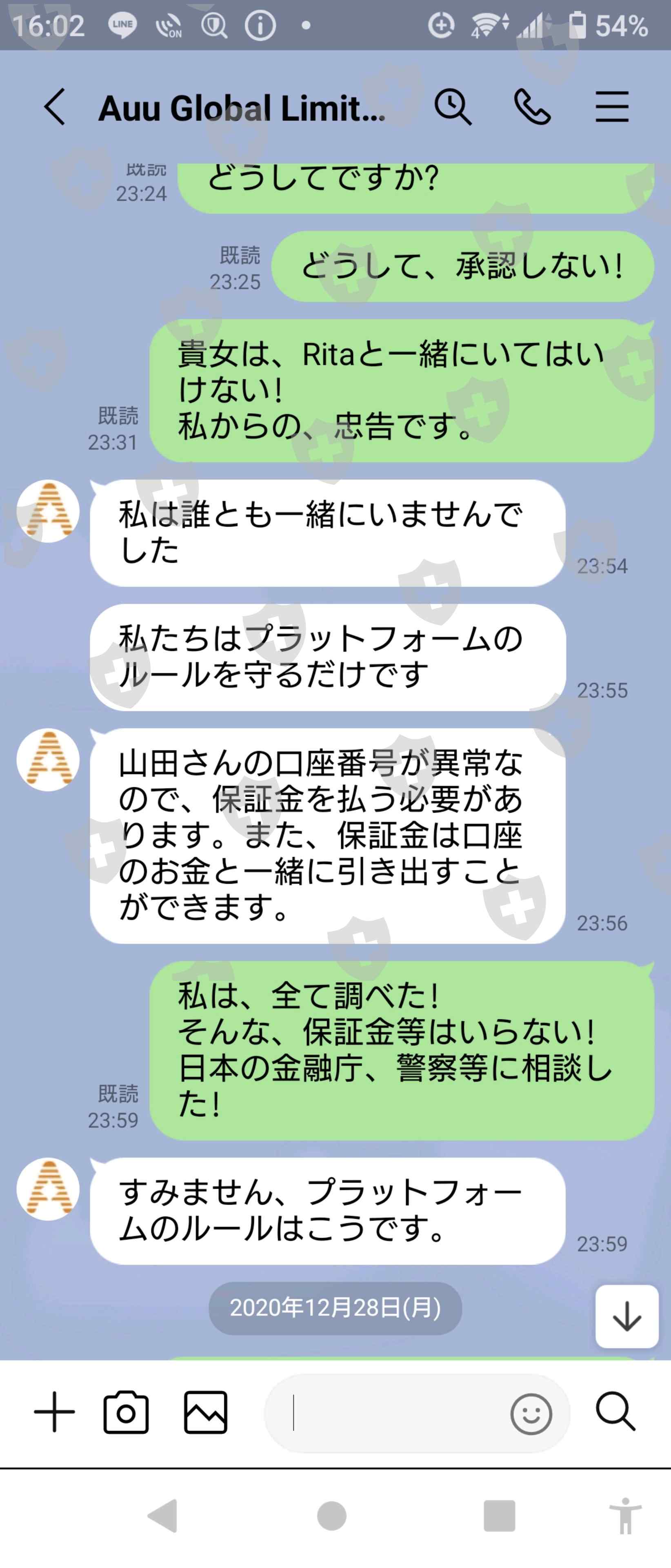Jump to latest message with down arrow
This screenshot has height=1568, width=671.
pos(627,1316)
